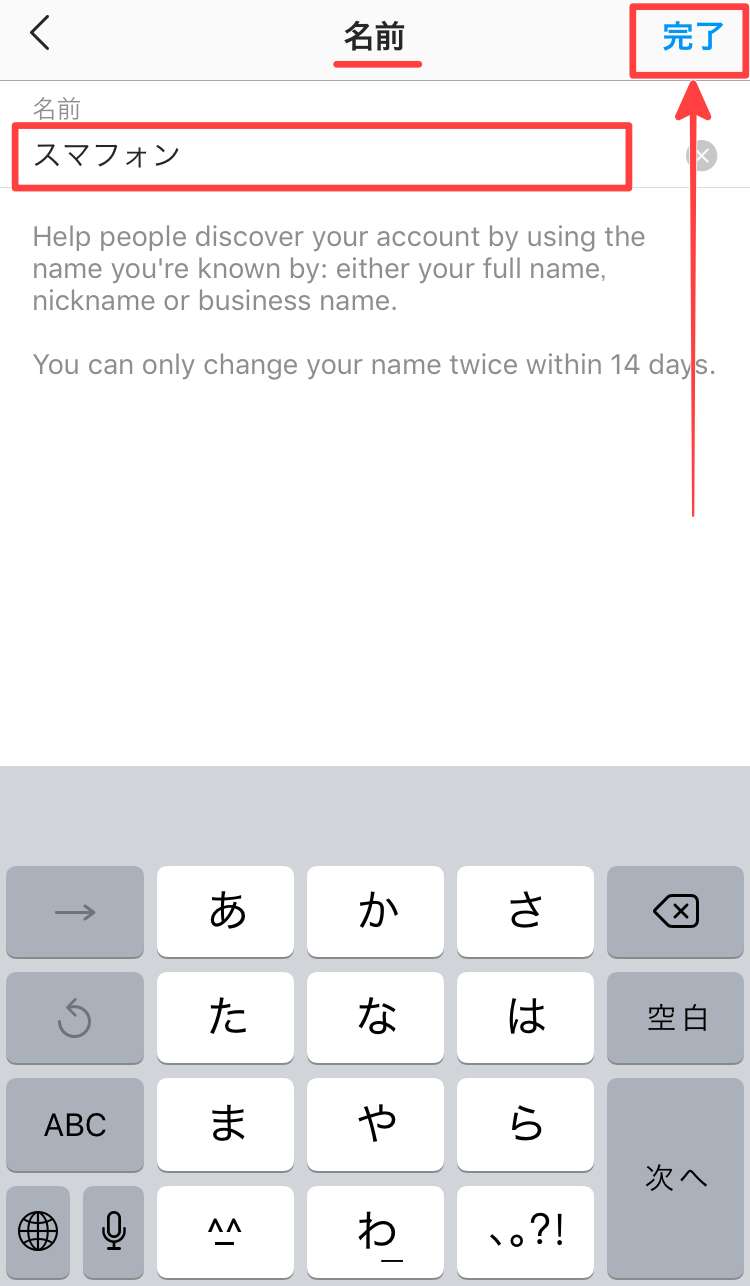Switch keyboard to ABC mode
Image resolution: width=750 pixels, height=1286 pixels.
tap(75, 1124)
